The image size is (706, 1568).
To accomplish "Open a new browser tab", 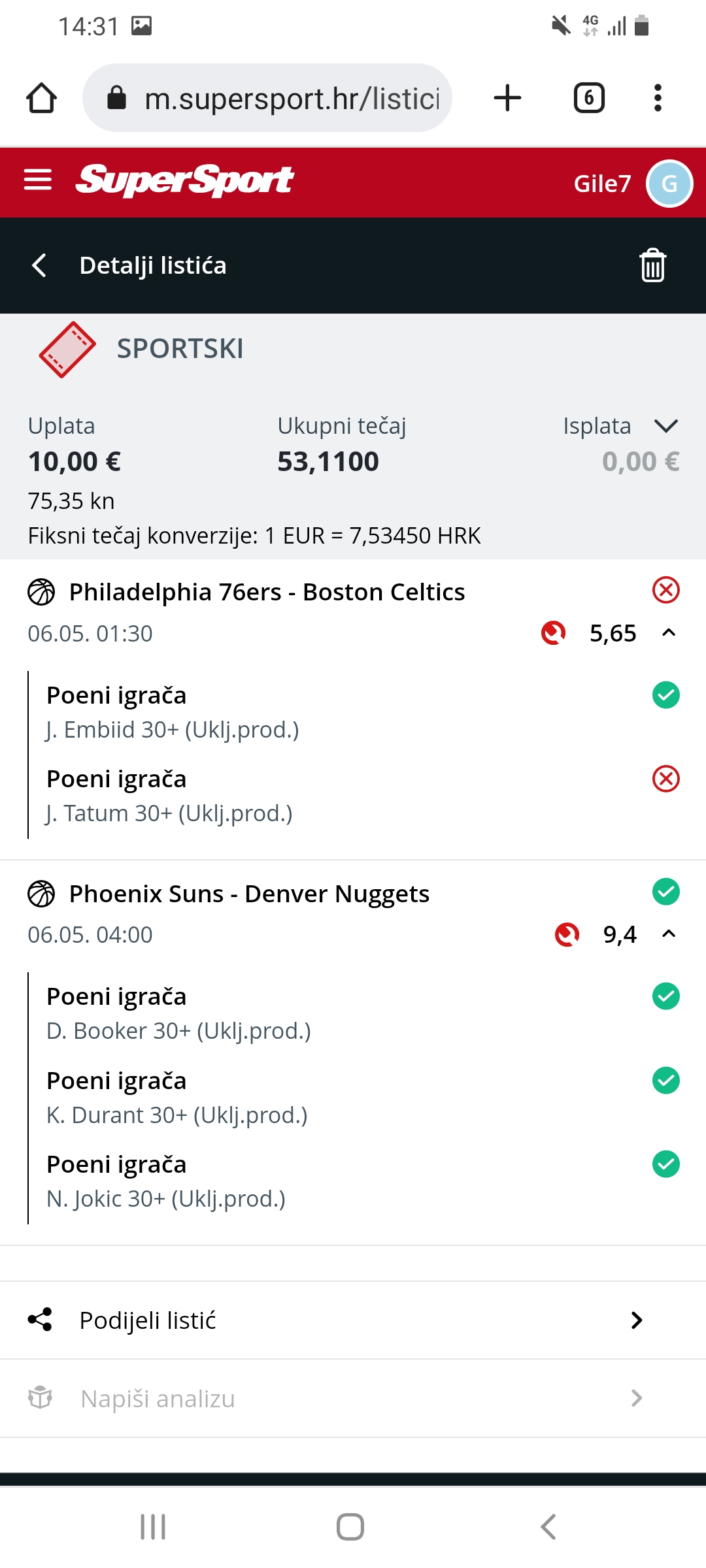I will point(507,98).
